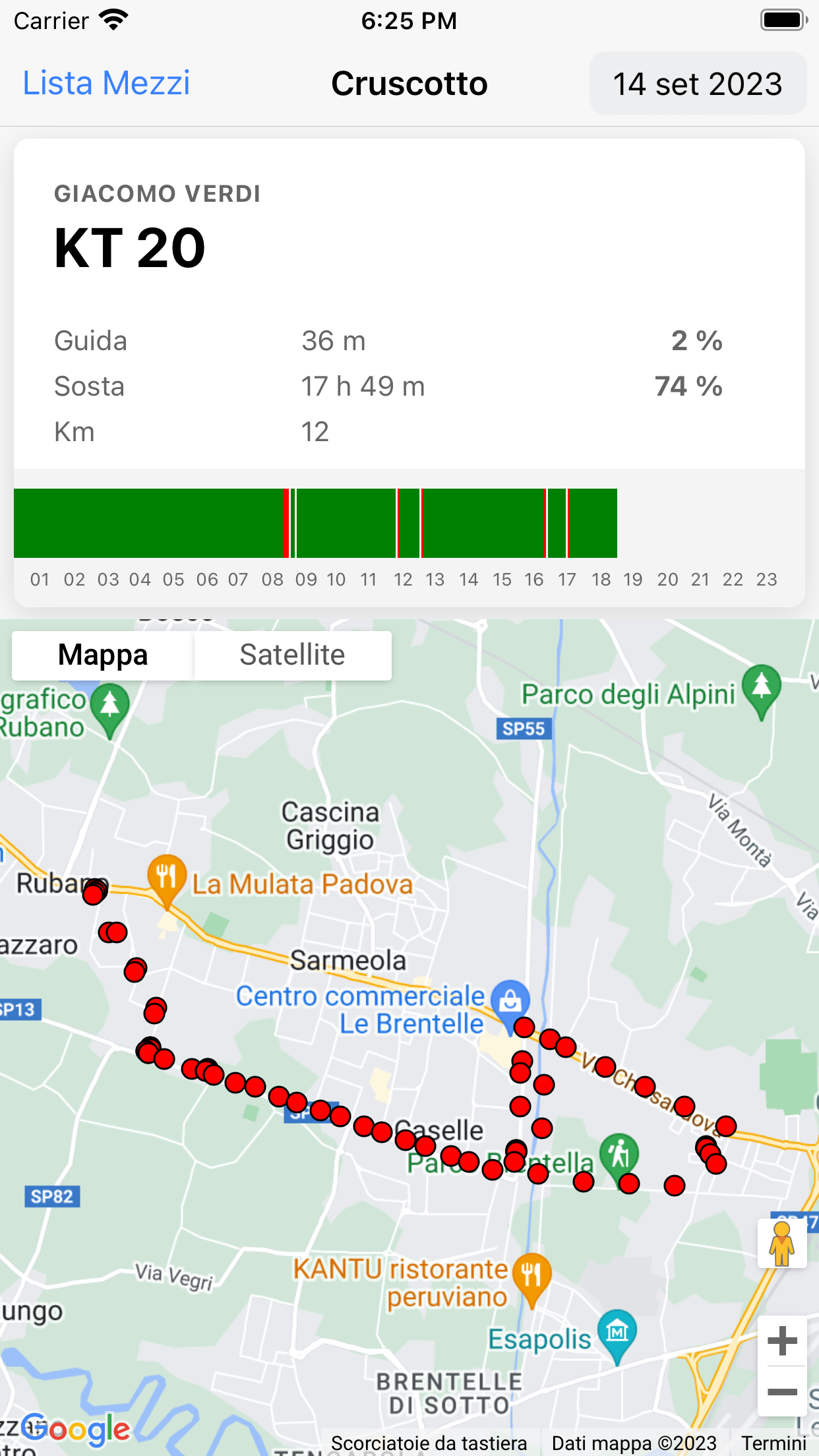Viewport: 819px width, 1456px height.
Task: Open the Termini link on map
Action: pos(773,1443)
